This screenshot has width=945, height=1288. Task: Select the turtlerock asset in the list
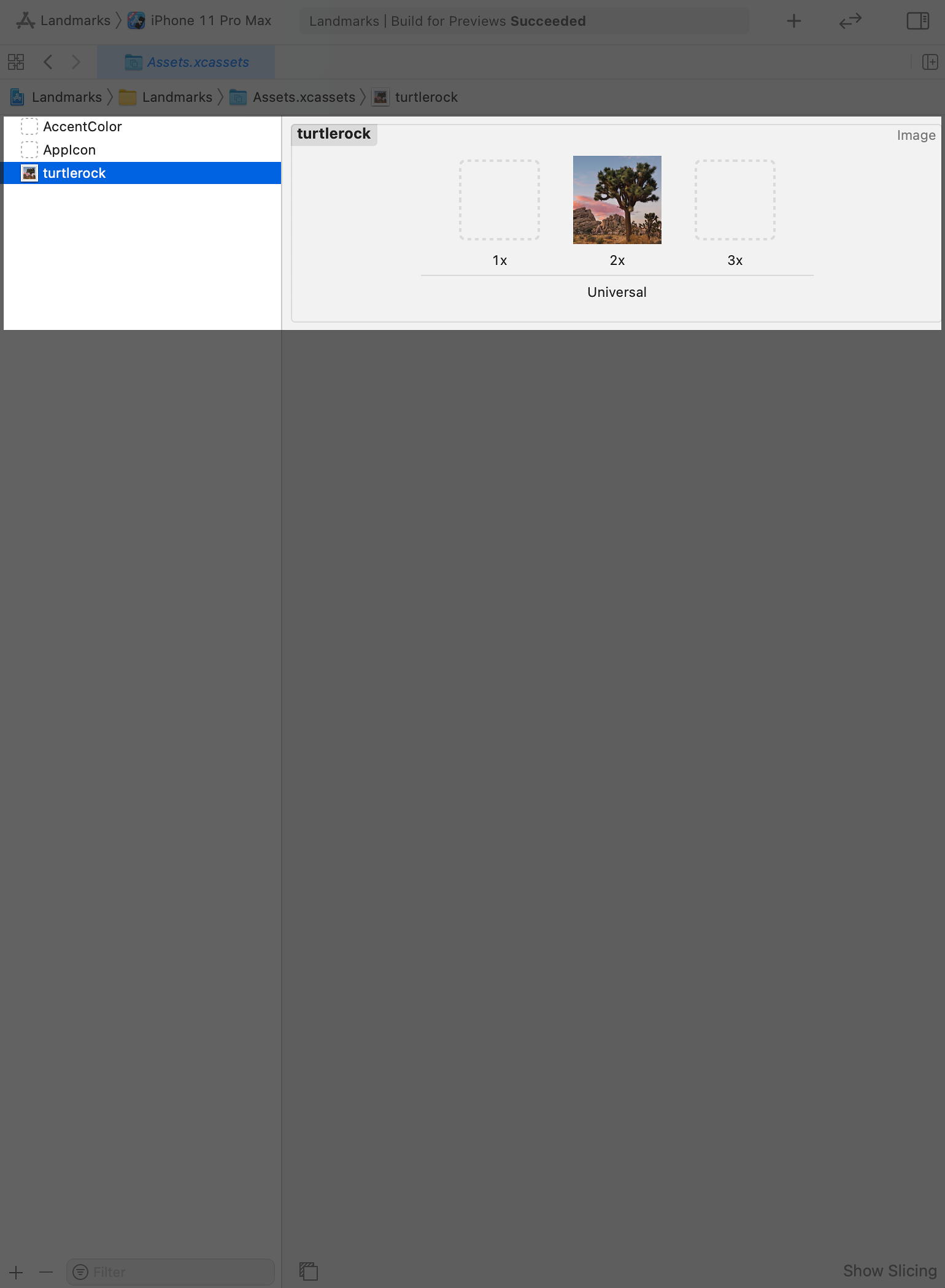pos(74,174)
